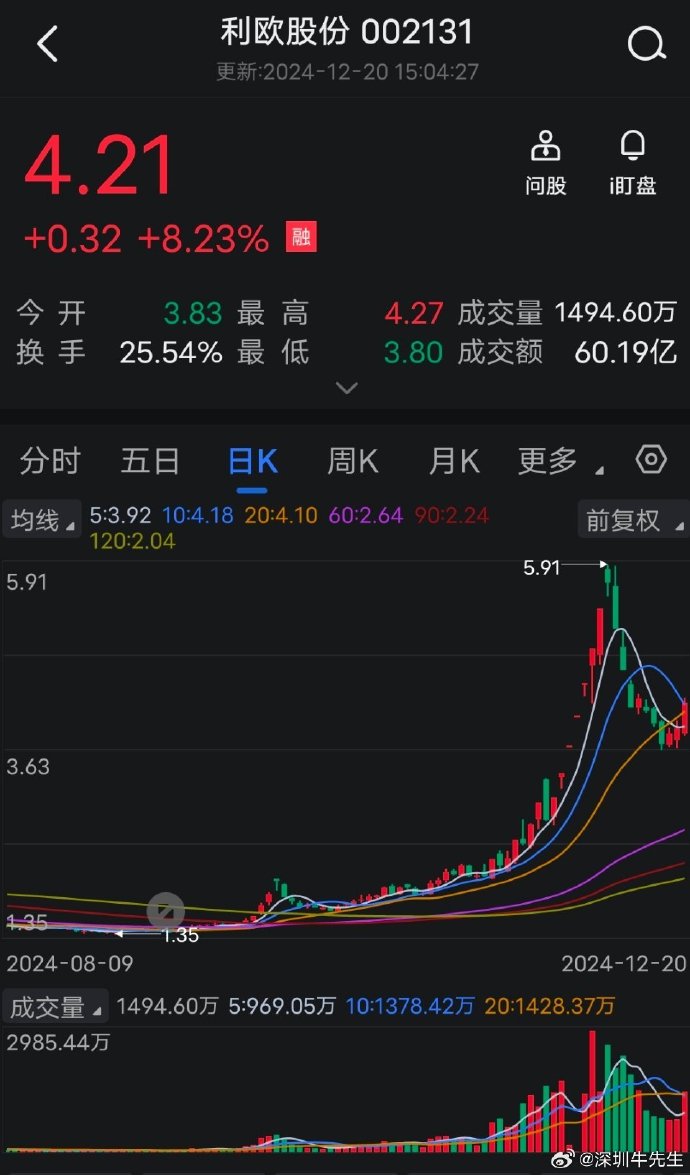Open the 问股 stock inquiry feature
This screenshot has width=690, height=1175.
[546, 164]
